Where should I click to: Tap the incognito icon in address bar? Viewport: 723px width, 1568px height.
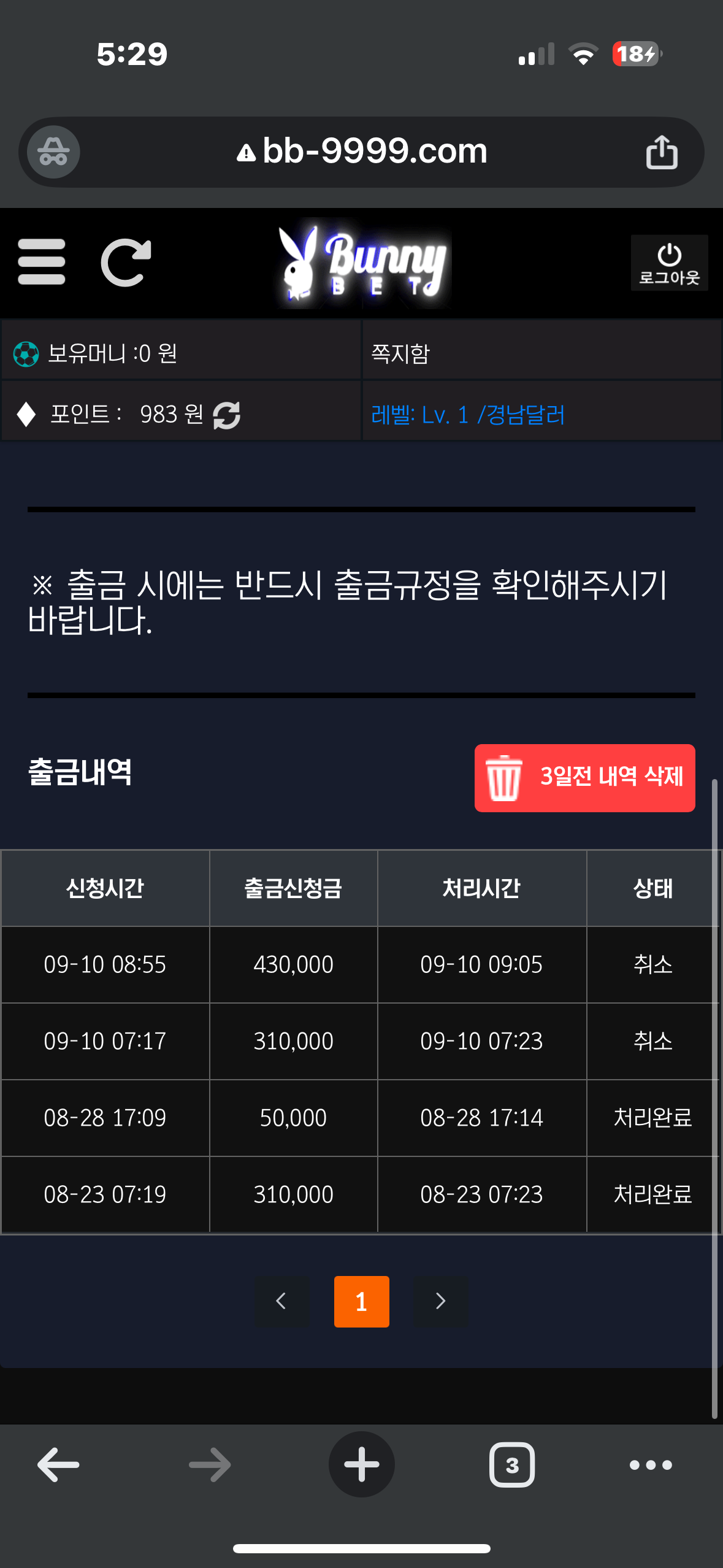pyautogui.click(x=54, y=152)
